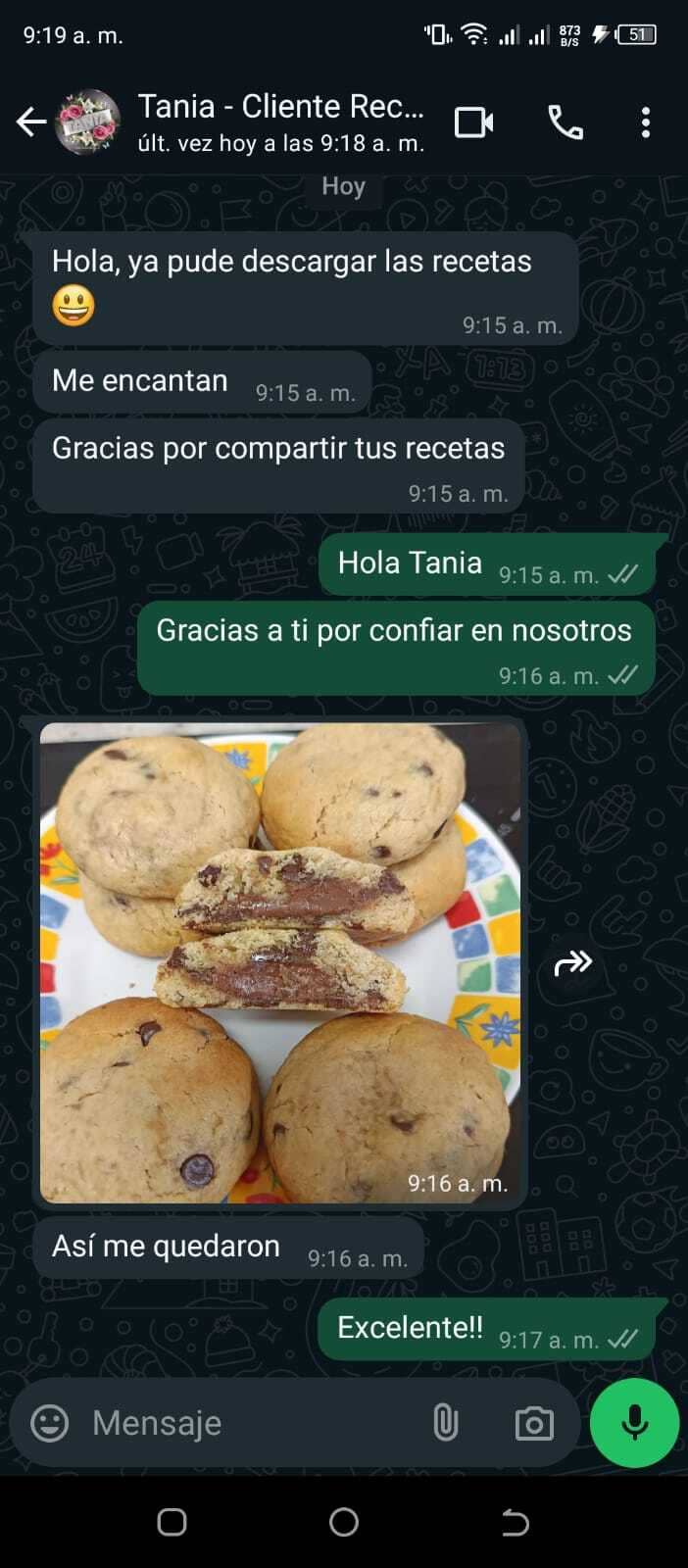The width and height of the screenshot is (688, 1568).
Task: Go back to the chats list
Action: click(31, 122)
